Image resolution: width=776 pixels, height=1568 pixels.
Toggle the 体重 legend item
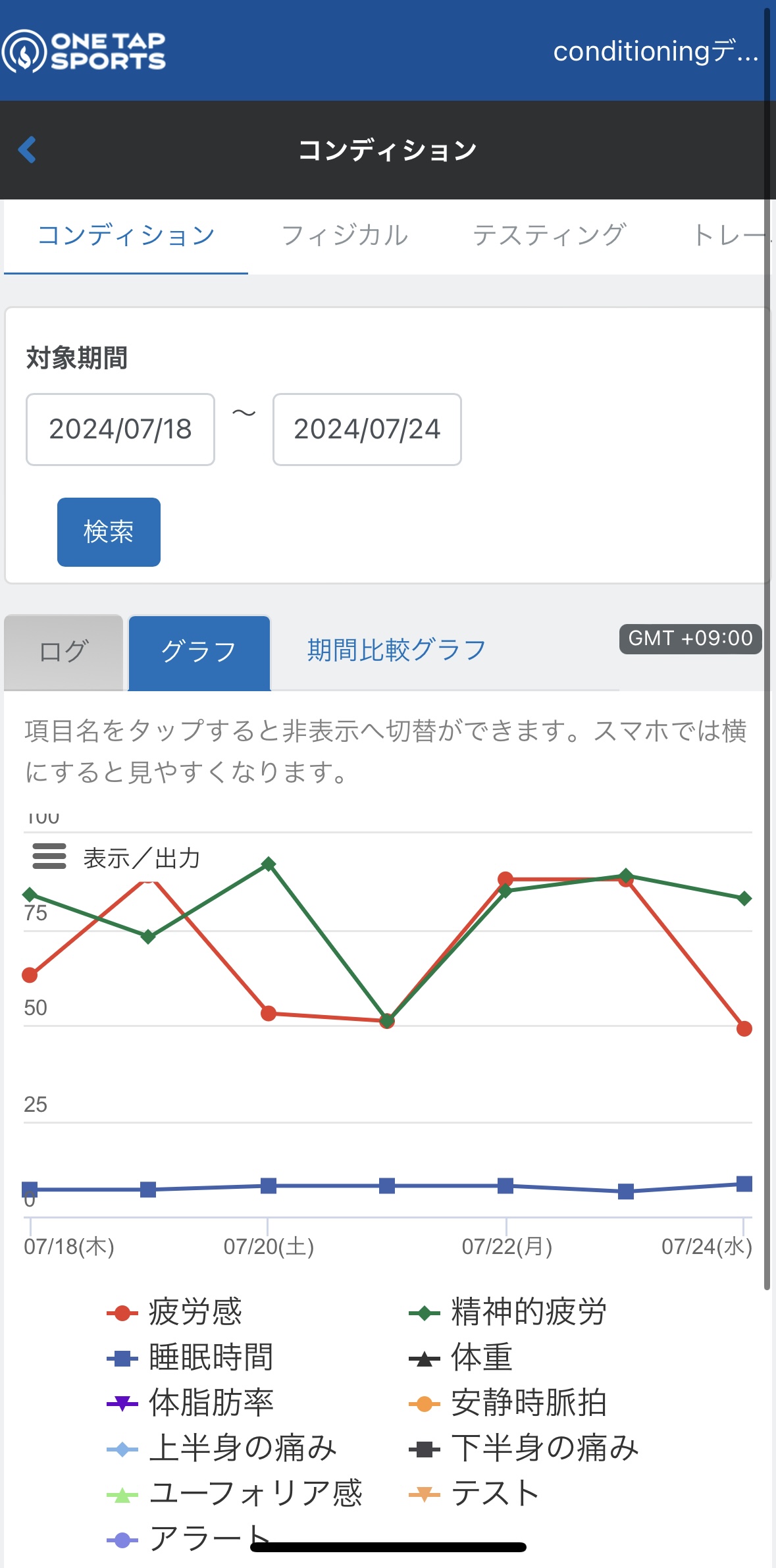[x=460, y=1357]
